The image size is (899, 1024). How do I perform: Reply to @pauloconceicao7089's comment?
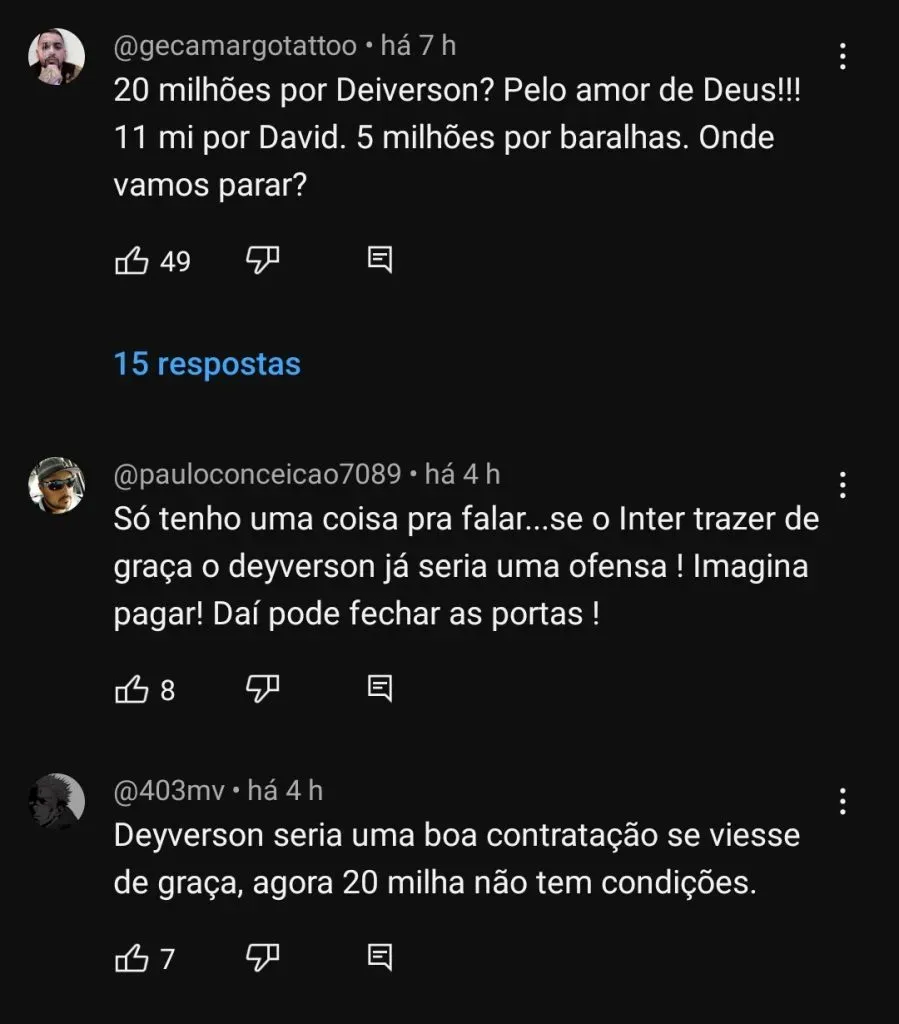[x=380, y=688]
